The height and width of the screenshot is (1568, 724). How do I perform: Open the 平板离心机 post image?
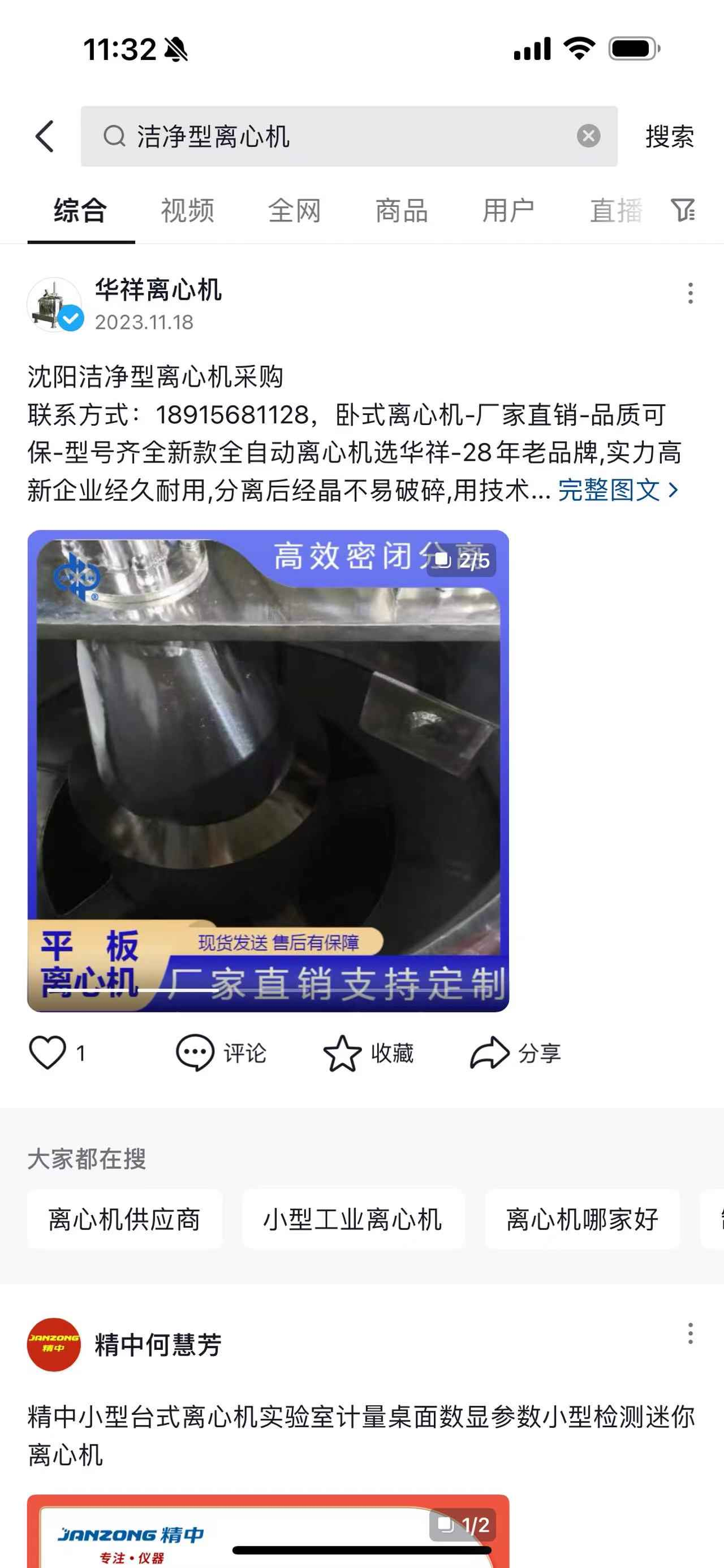tap(268, 770)
